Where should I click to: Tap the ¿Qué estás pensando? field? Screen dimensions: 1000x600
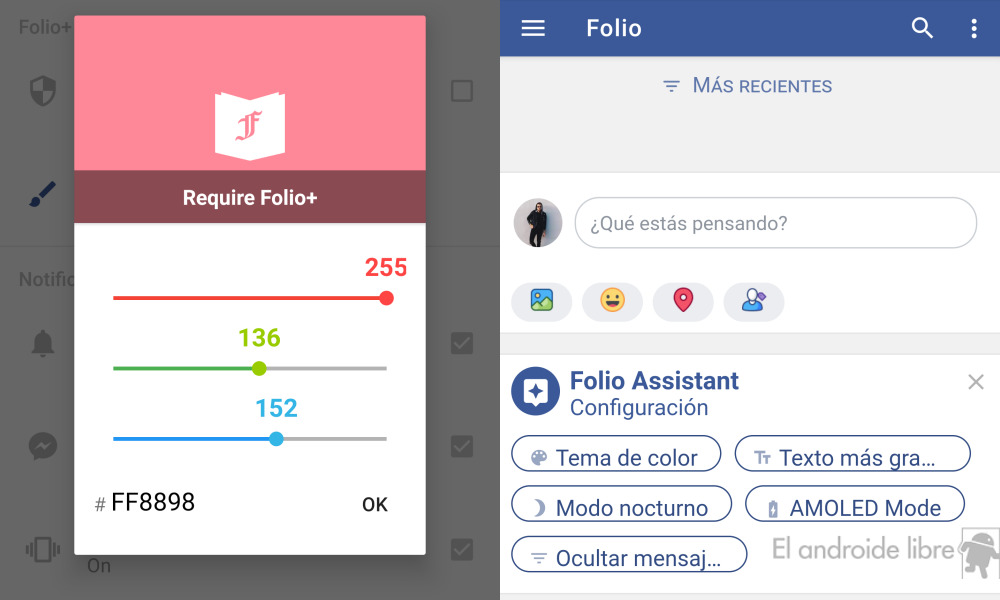point(775,223)
